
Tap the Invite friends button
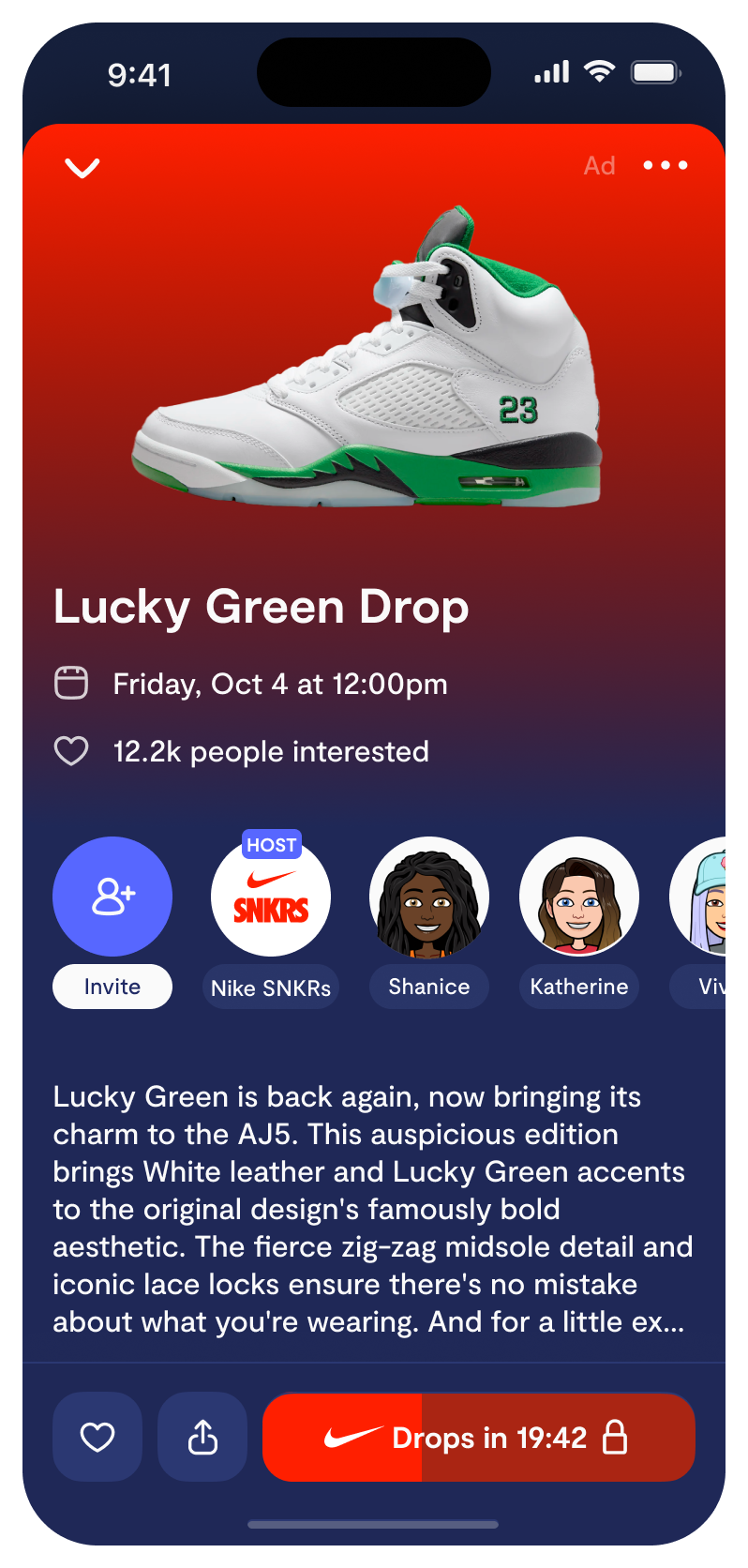(x=112, y=897)
